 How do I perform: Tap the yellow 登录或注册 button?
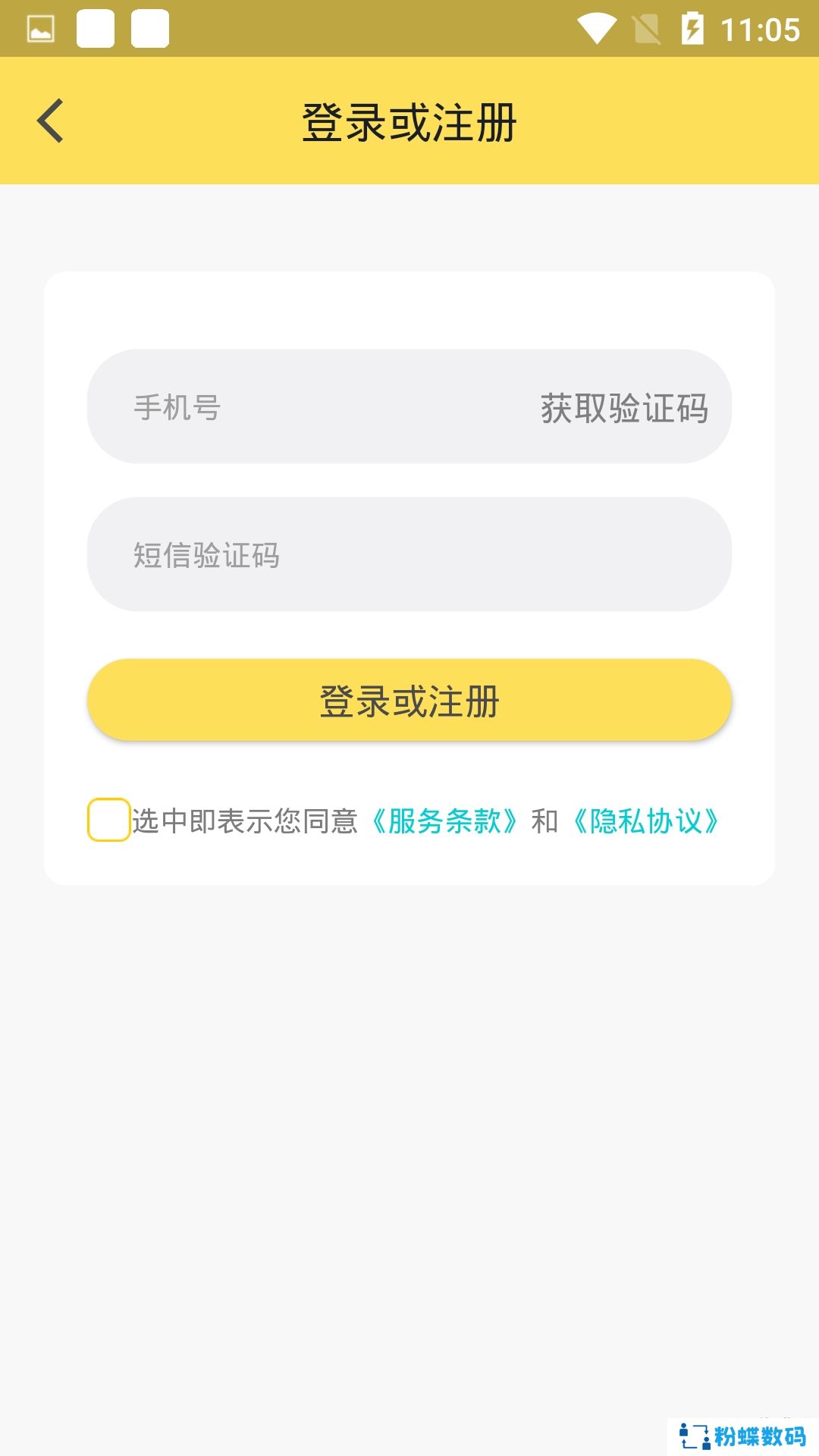(x=409, y=700)
